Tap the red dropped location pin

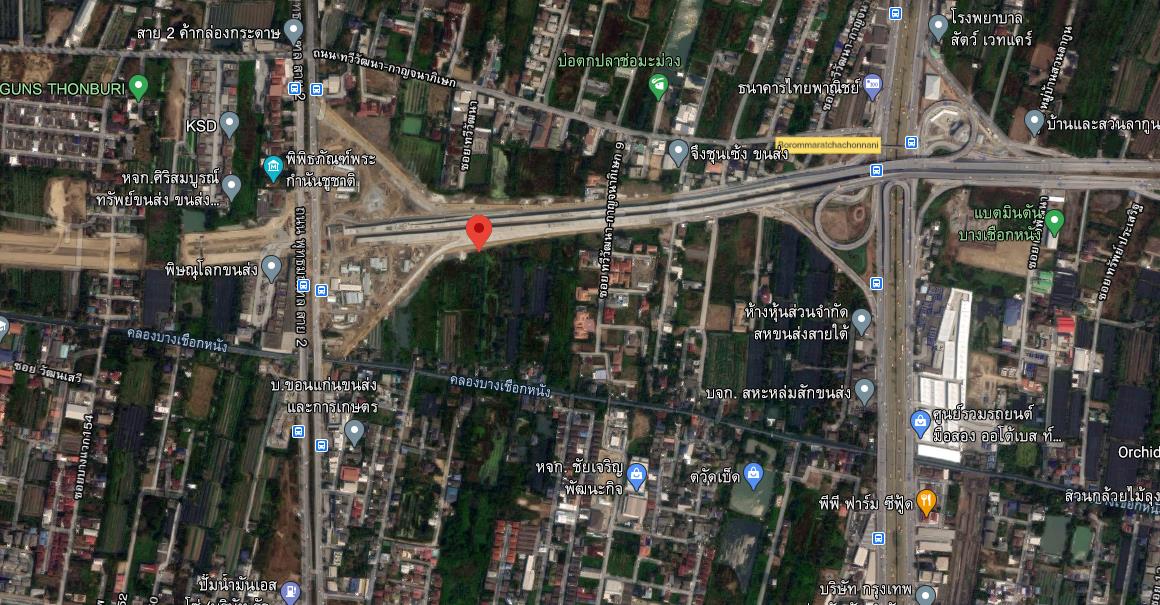[479, 230]
